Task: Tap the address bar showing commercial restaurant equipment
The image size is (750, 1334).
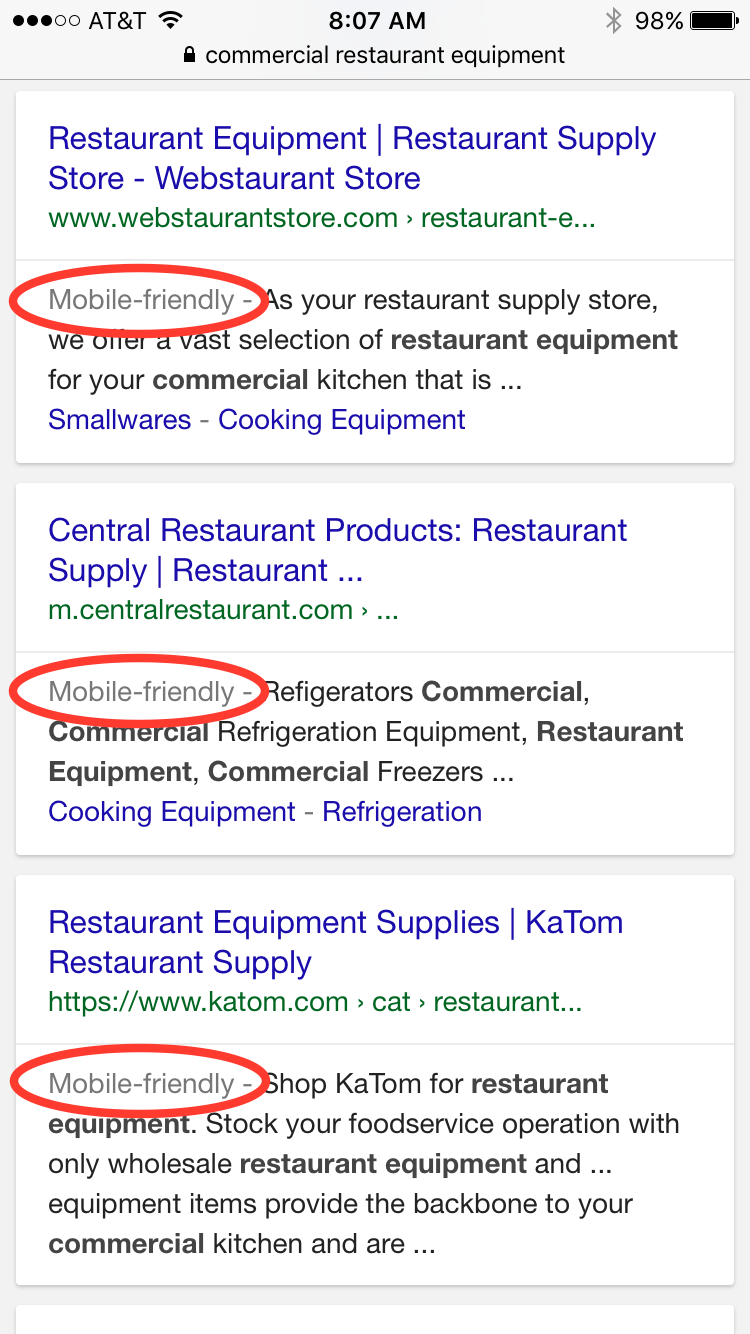Action: [375, 56]
